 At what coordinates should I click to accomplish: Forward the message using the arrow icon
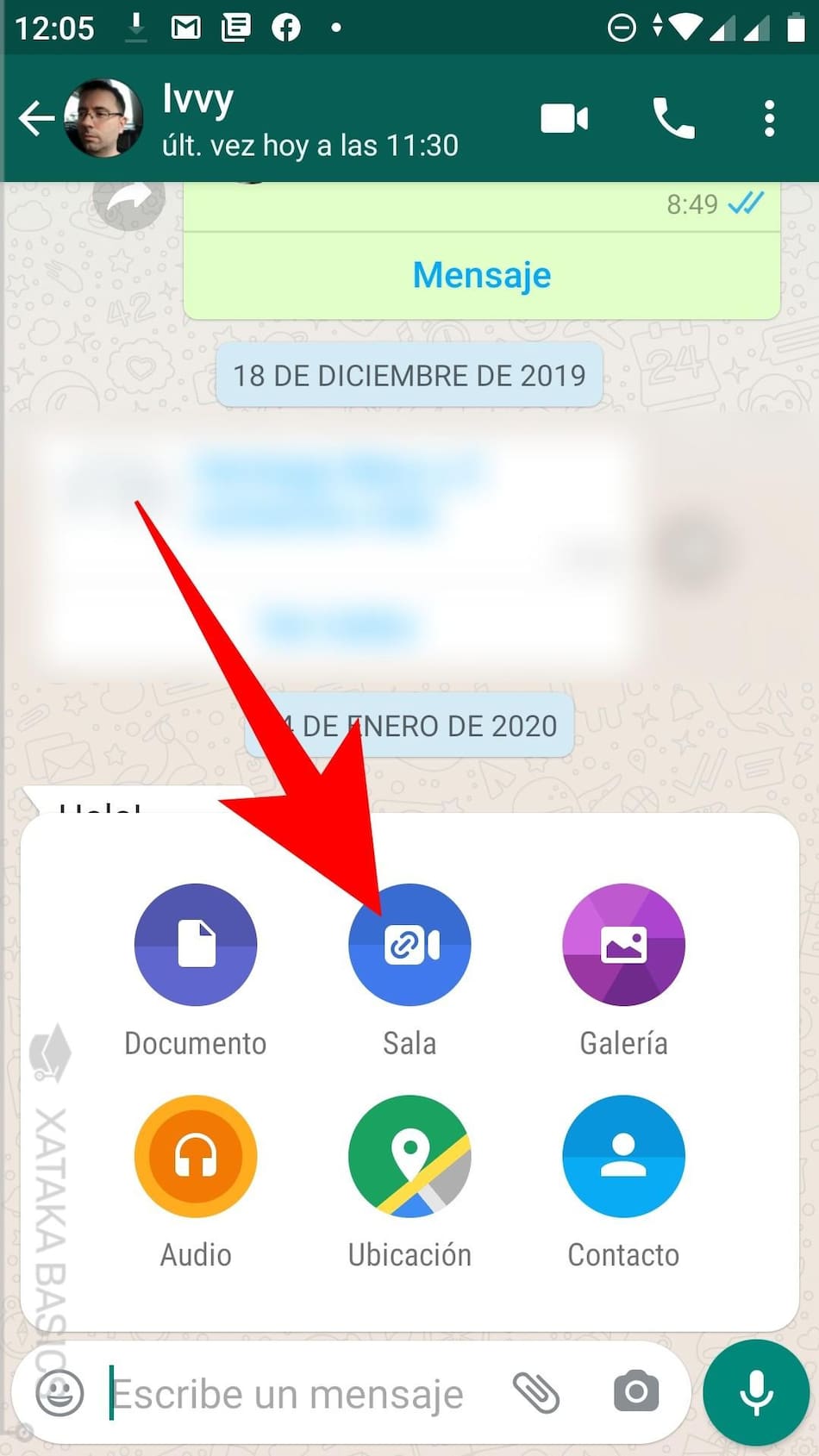129,203
